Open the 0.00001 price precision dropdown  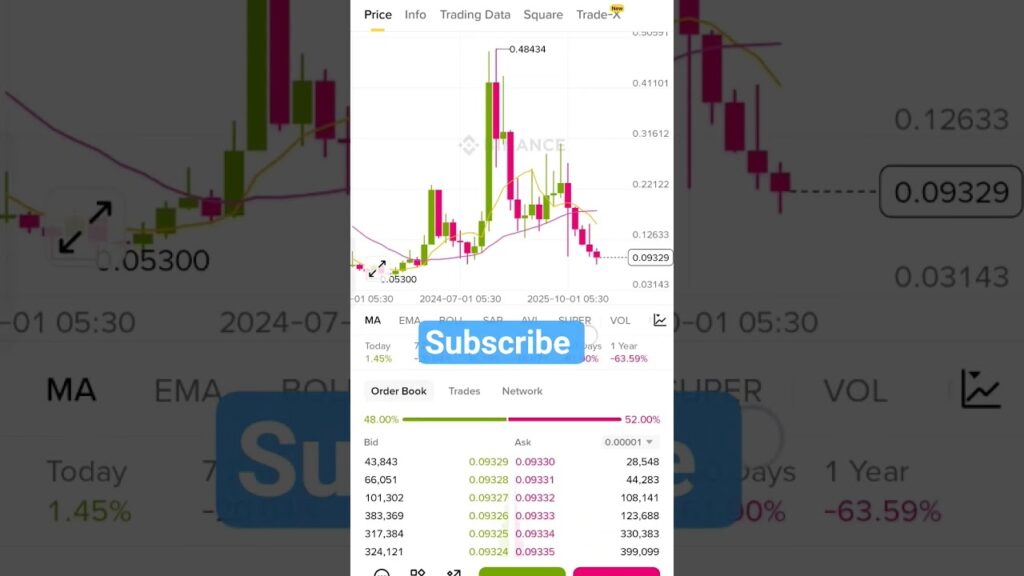tap(630, 441)
